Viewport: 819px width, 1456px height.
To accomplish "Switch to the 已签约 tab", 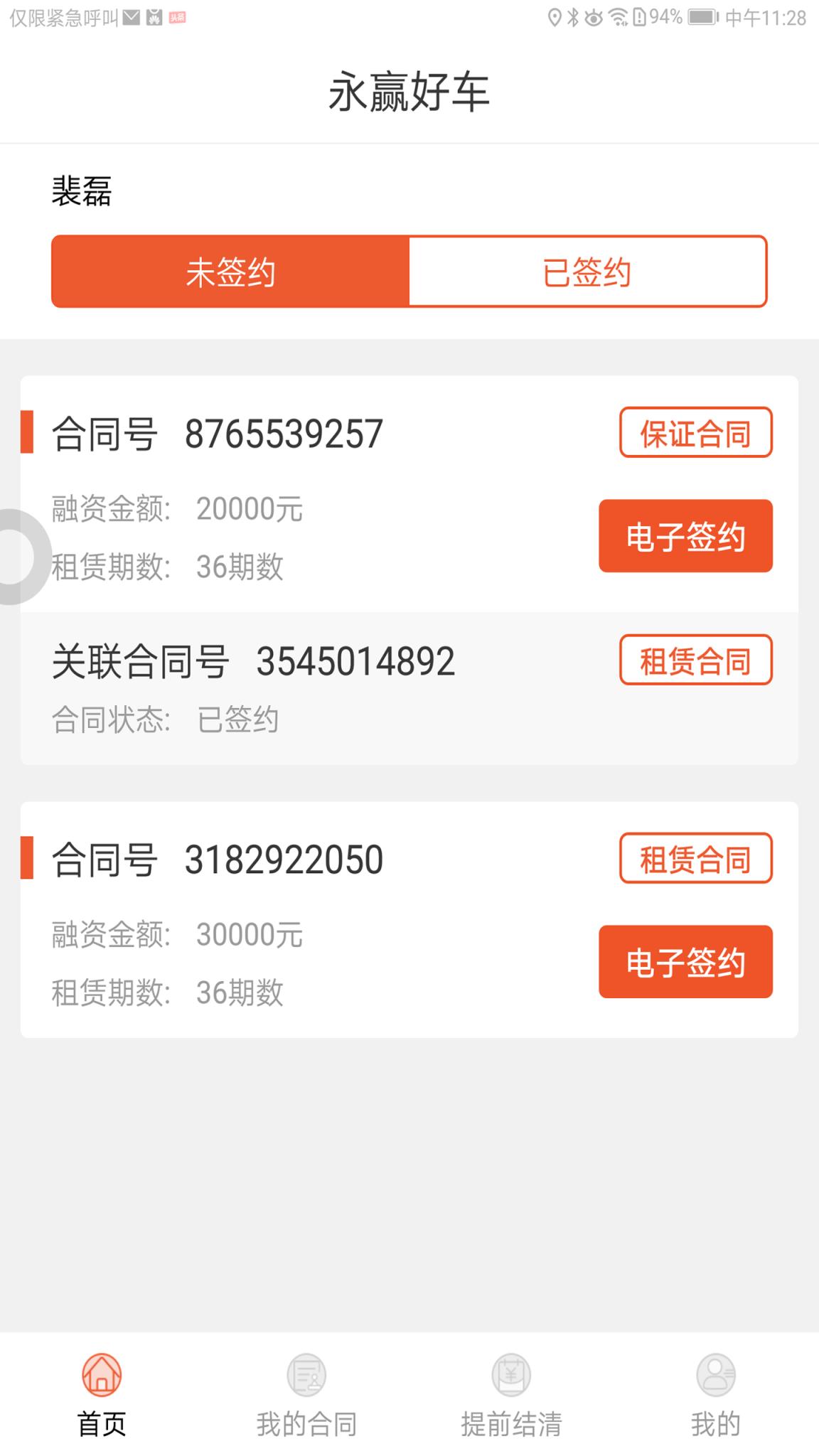I will click(x=587, y=272).
